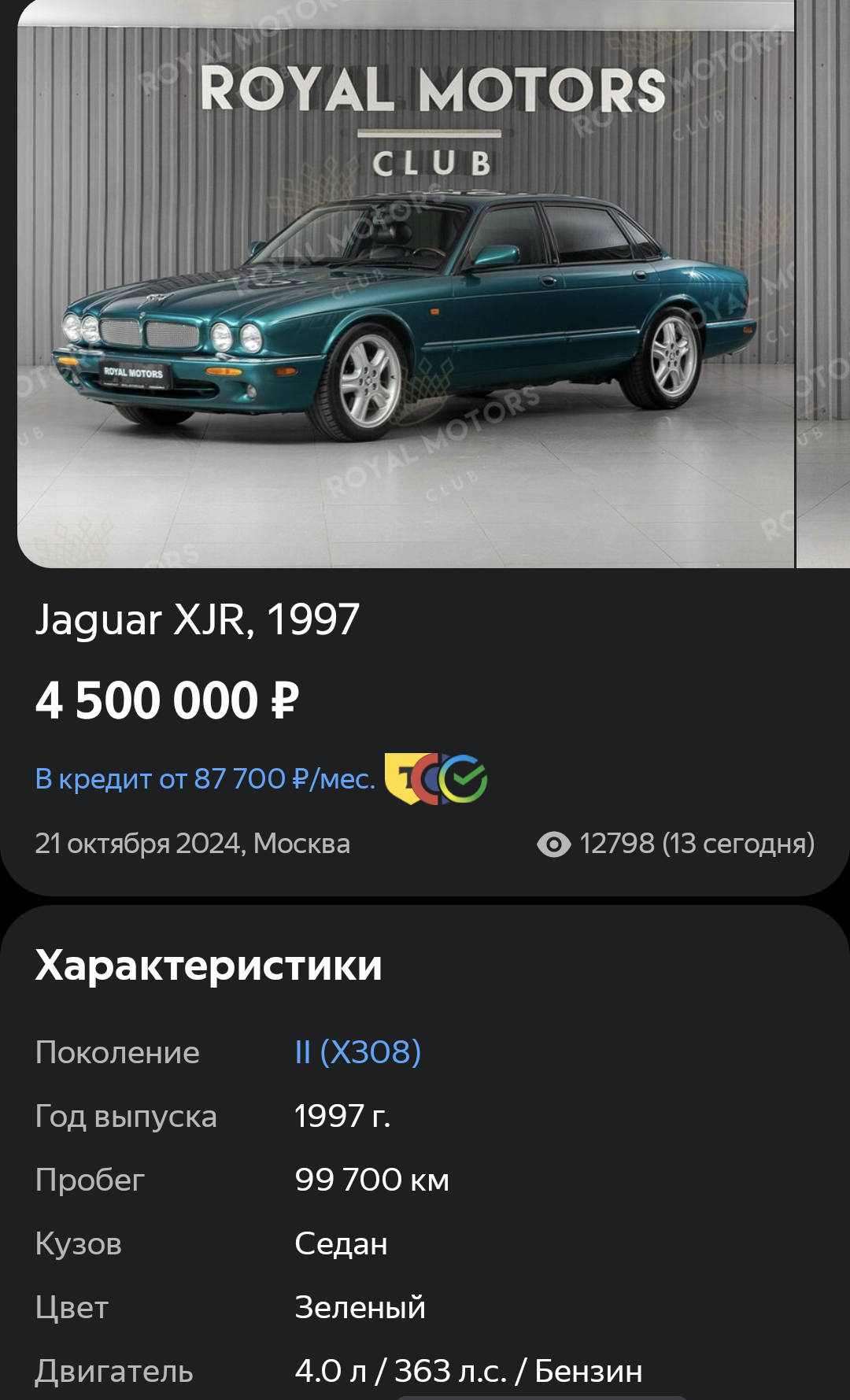
Task: Open the II (X308) generation link
Action: pos(357,1052)
